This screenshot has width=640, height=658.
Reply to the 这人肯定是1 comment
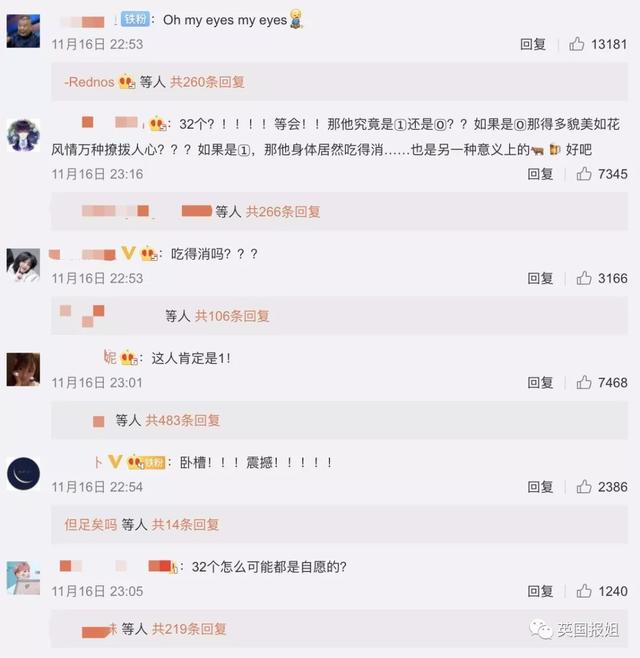(x=540, y=383)
